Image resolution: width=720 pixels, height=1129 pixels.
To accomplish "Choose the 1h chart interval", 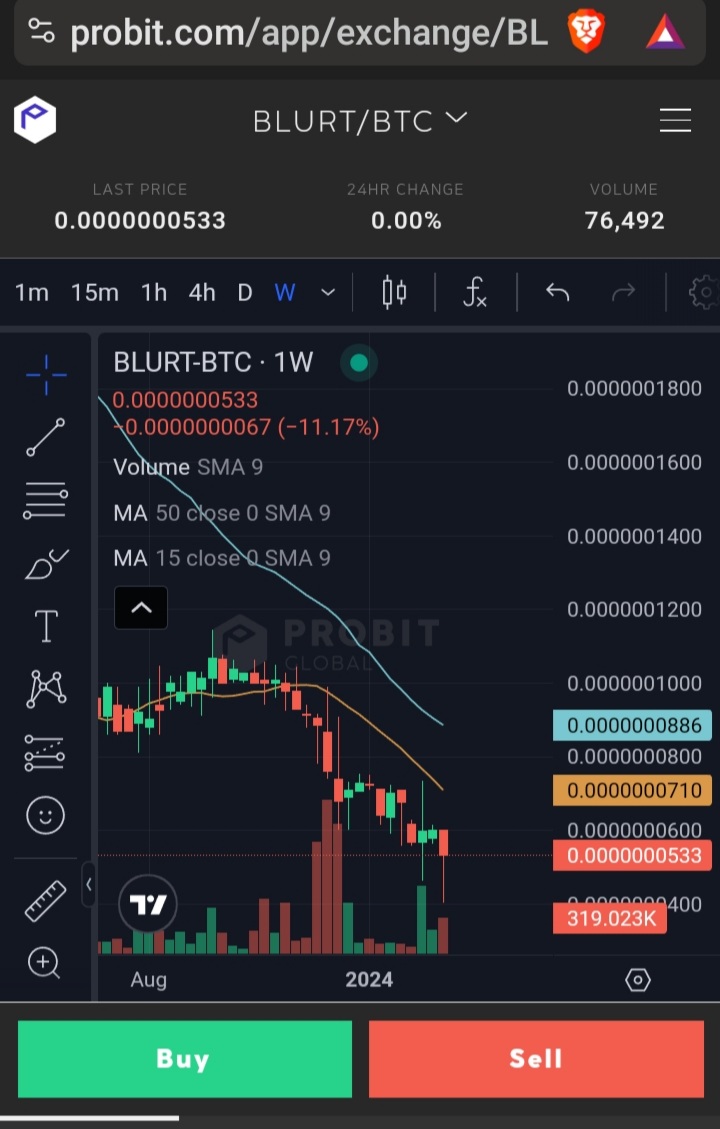I will 154,293.
